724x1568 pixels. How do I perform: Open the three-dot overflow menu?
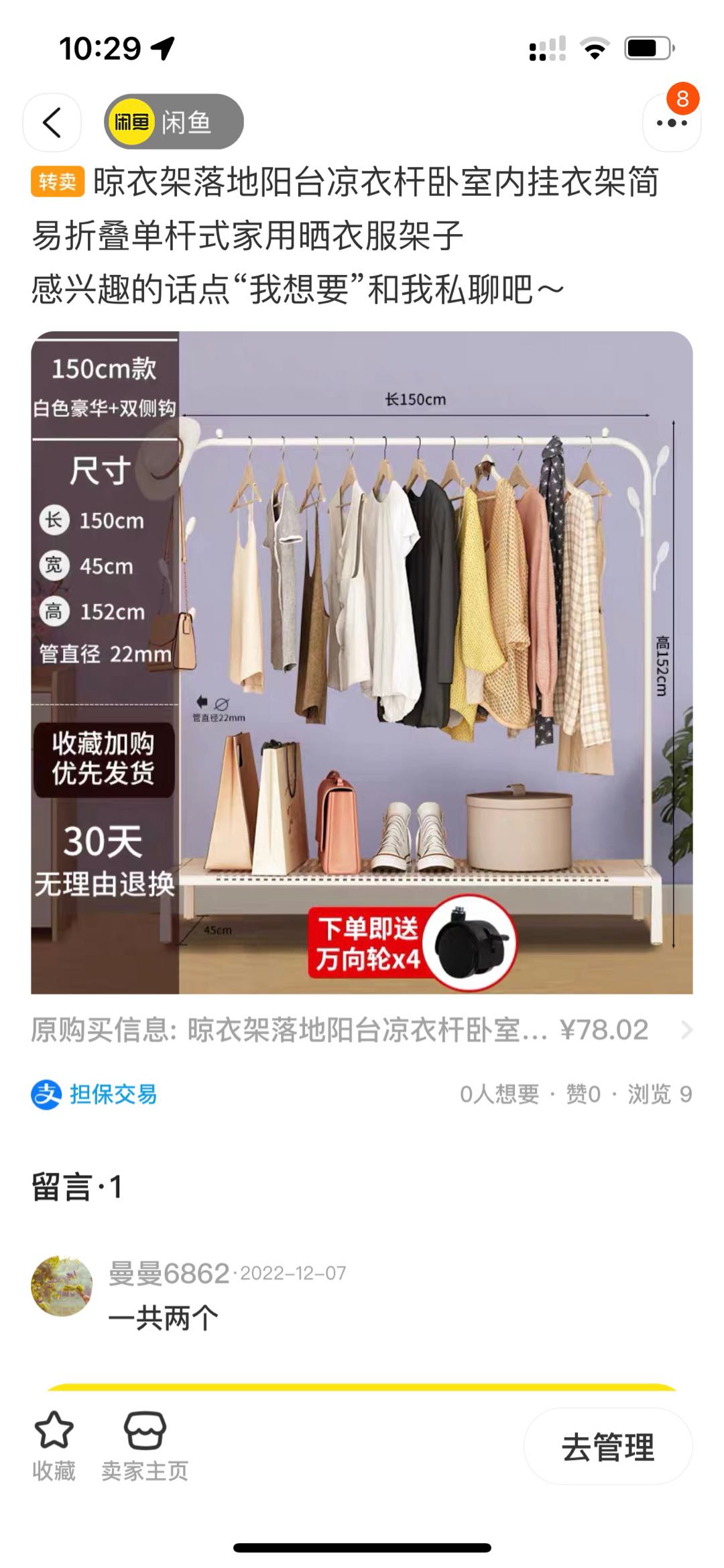pyautogui.click(x=671, y=123)
